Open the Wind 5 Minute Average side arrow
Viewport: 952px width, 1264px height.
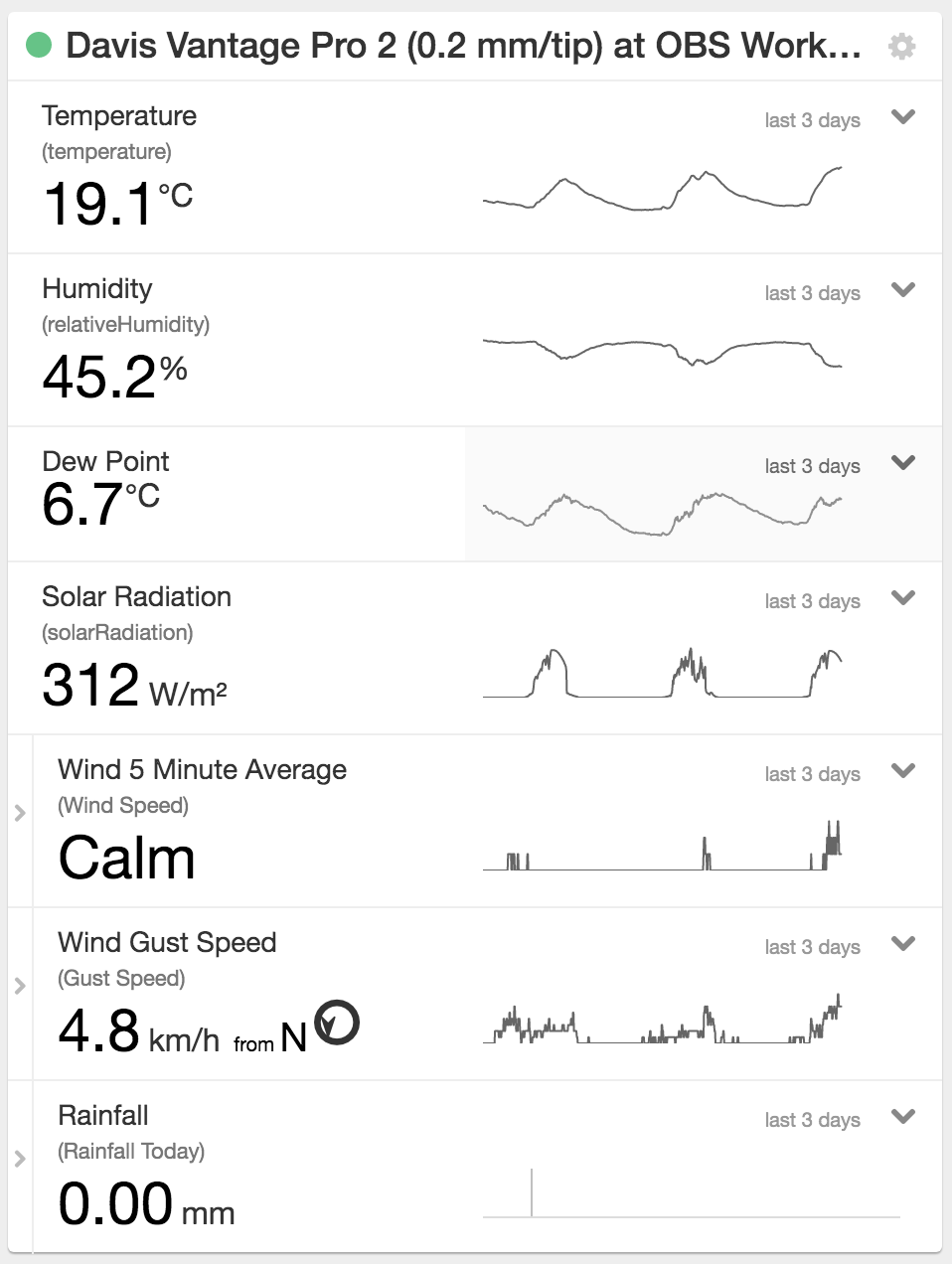pos(18,813)
